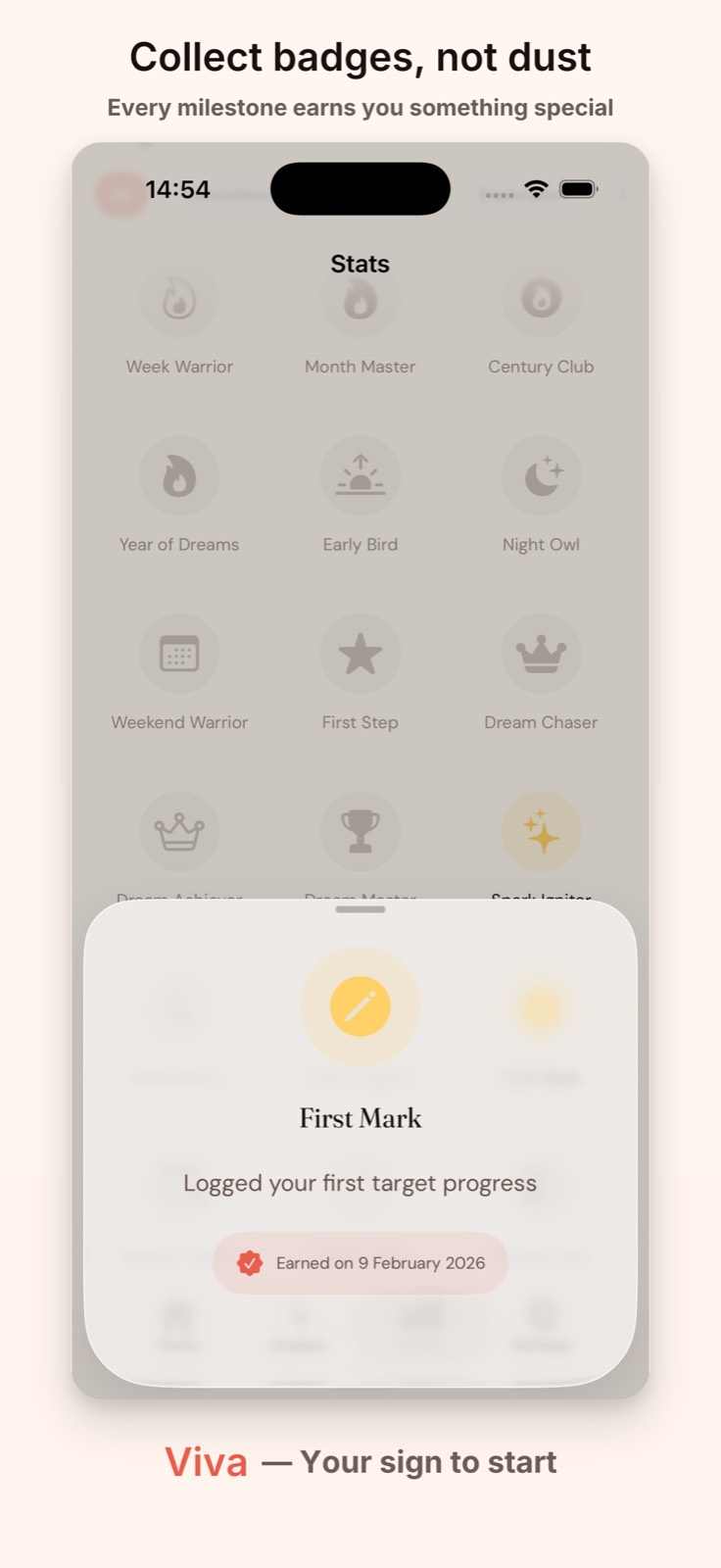Viewport: 721px width, 1568px height.
Task: Tap the Viva link at the bottom
Action: point(207,1461)
